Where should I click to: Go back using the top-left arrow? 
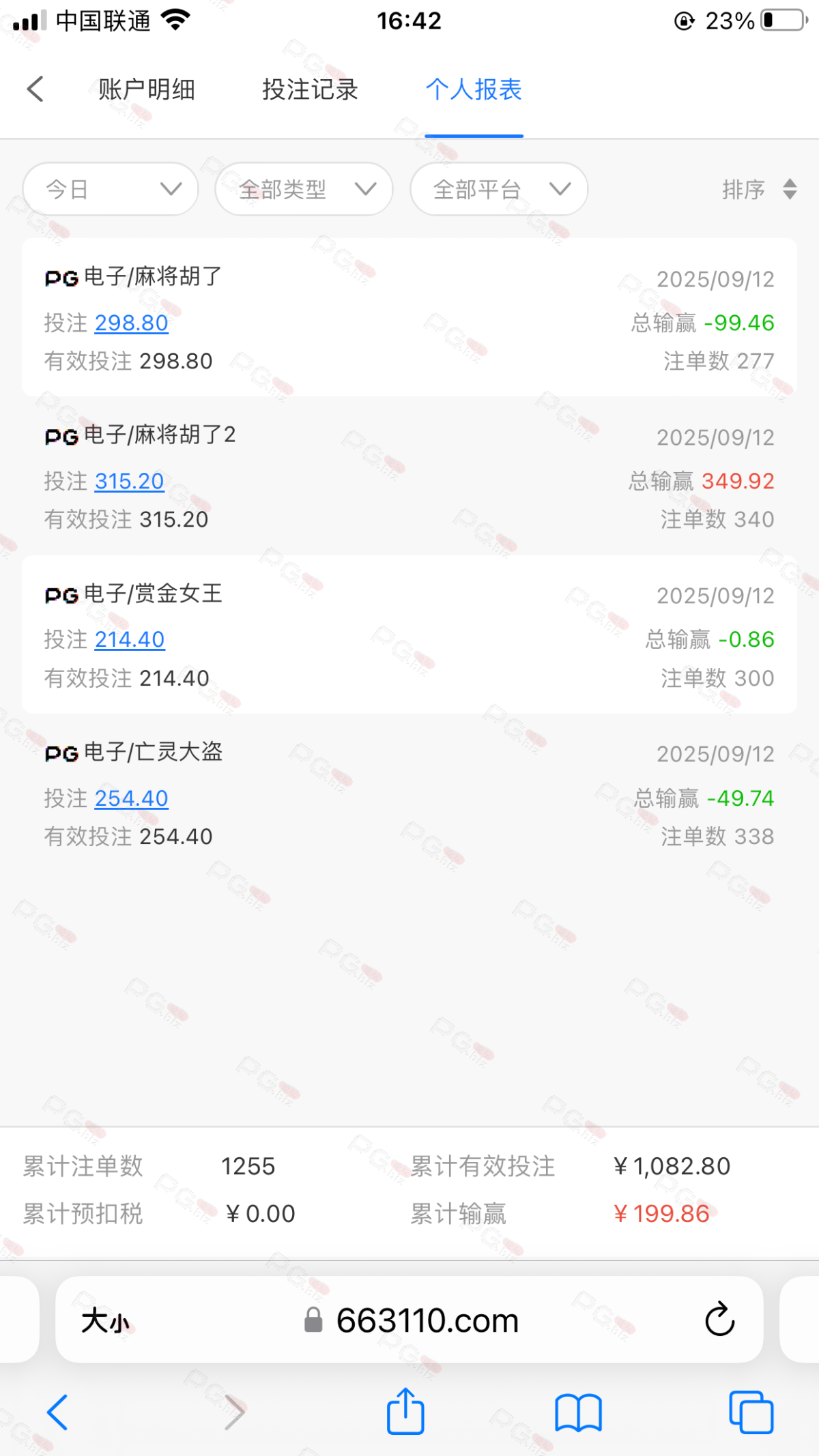[35, 89]
